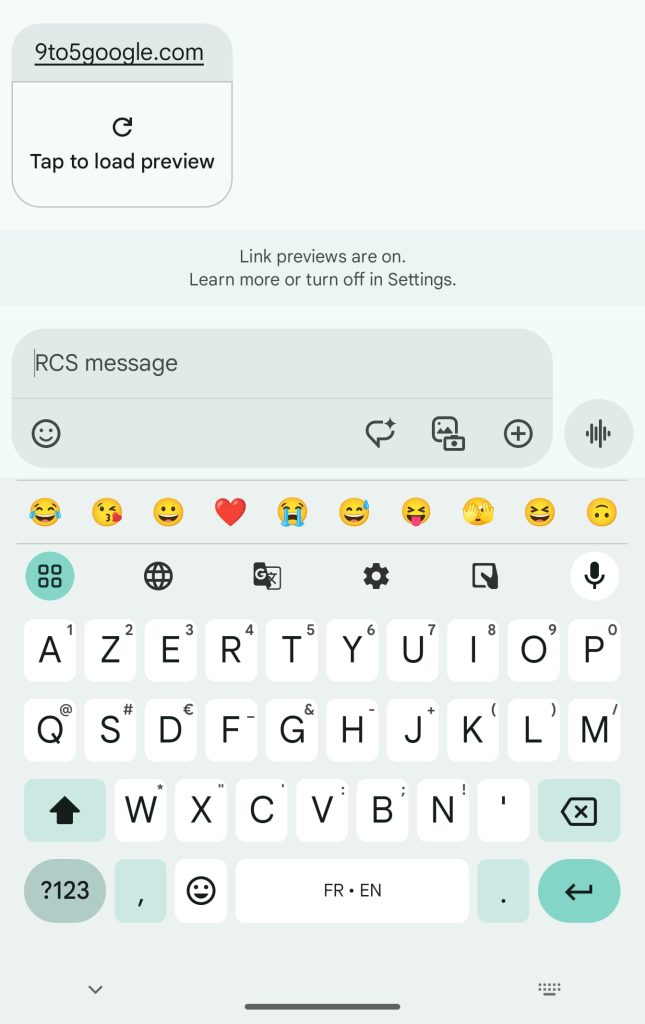Open the keyboard Translate tool
This screenshot has height=1024, width=645.
(x=267, y=576)
